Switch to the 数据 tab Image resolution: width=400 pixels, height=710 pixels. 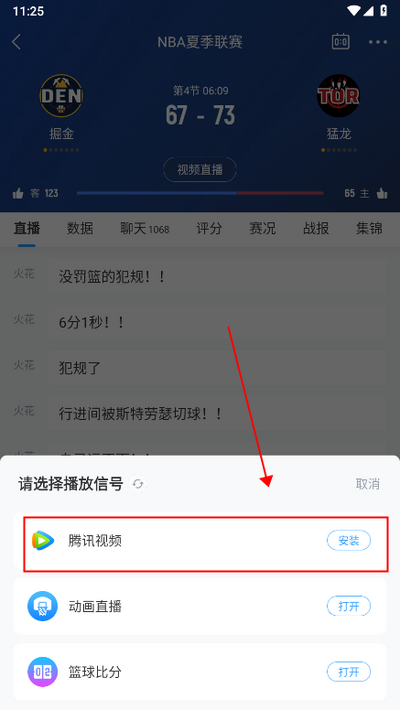(80, 228)
